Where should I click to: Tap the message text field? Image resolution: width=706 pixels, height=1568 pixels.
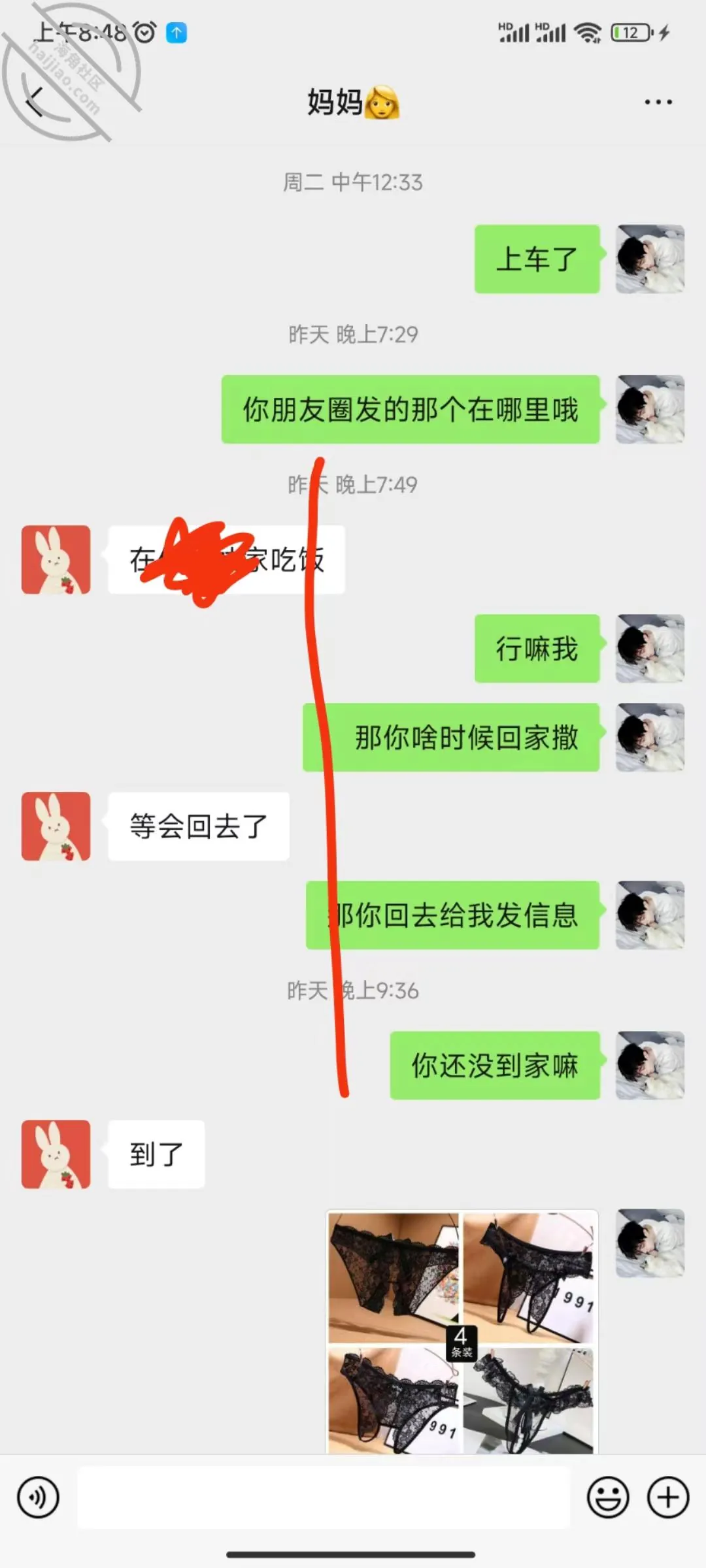(324, 1497)
